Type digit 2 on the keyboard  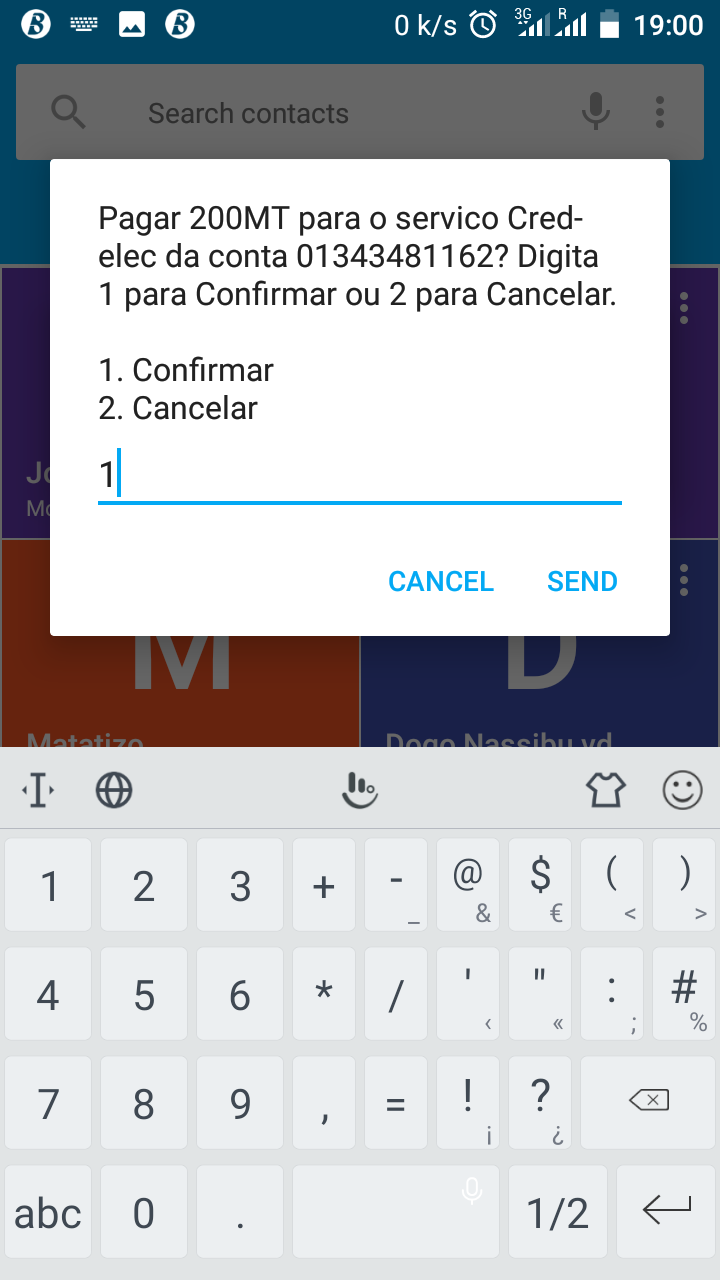(144, 886)
